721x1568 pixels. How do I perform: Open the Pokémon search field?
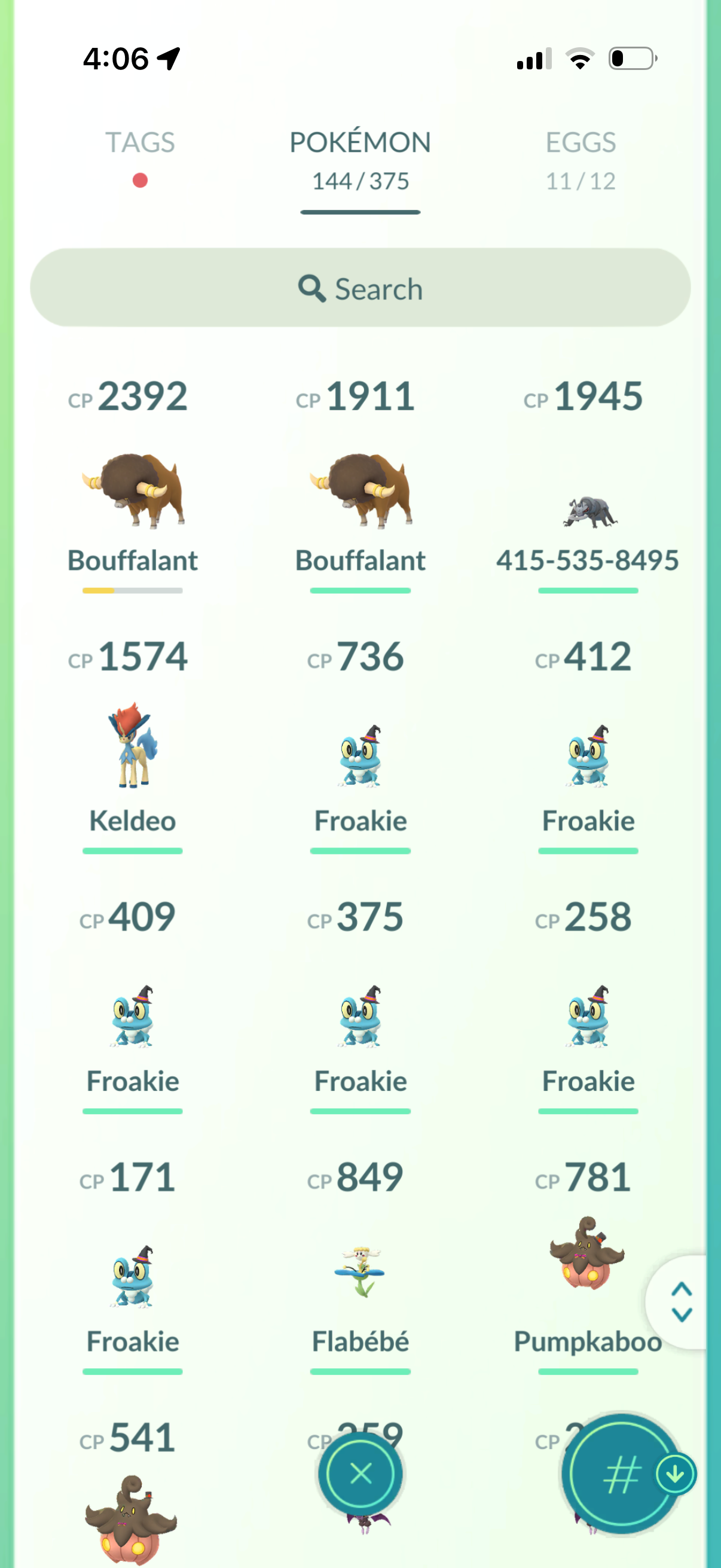(360, 288)
